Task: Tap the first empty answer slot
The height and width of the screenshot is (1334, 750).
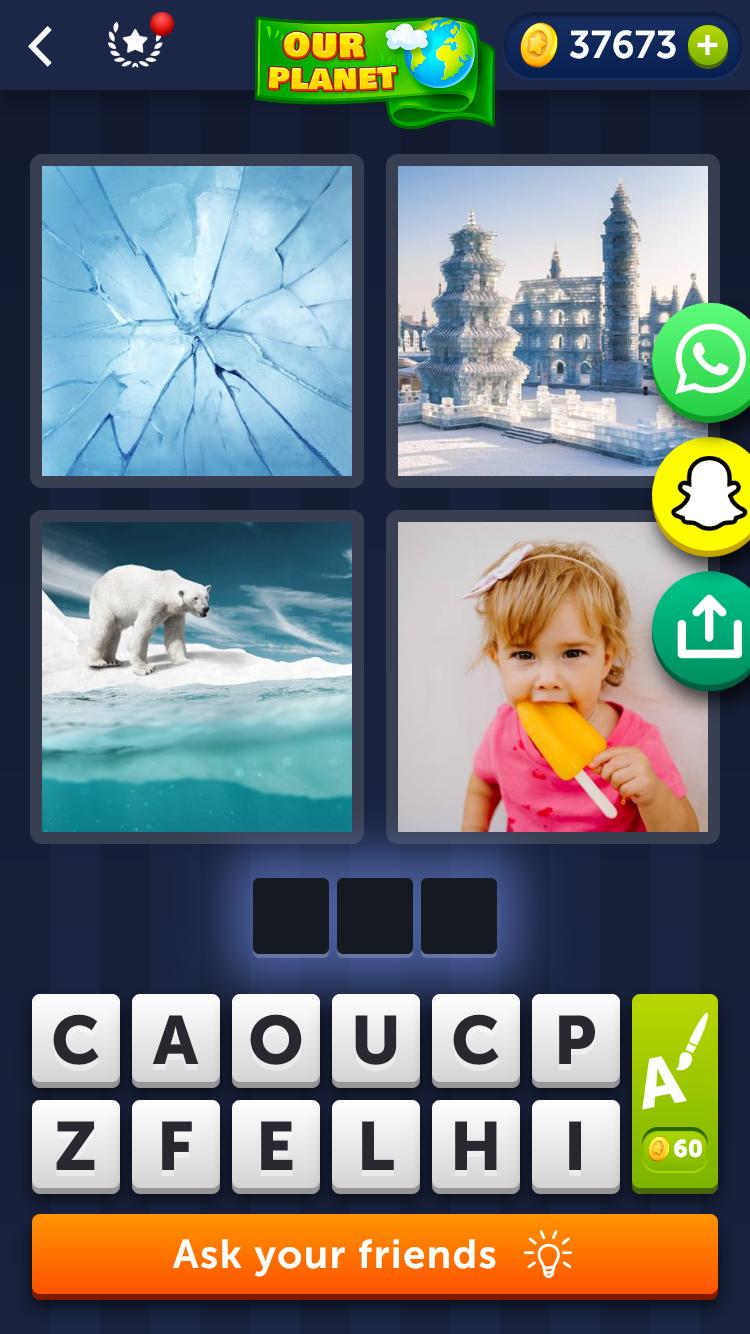Action: click(x=291, y=916)
